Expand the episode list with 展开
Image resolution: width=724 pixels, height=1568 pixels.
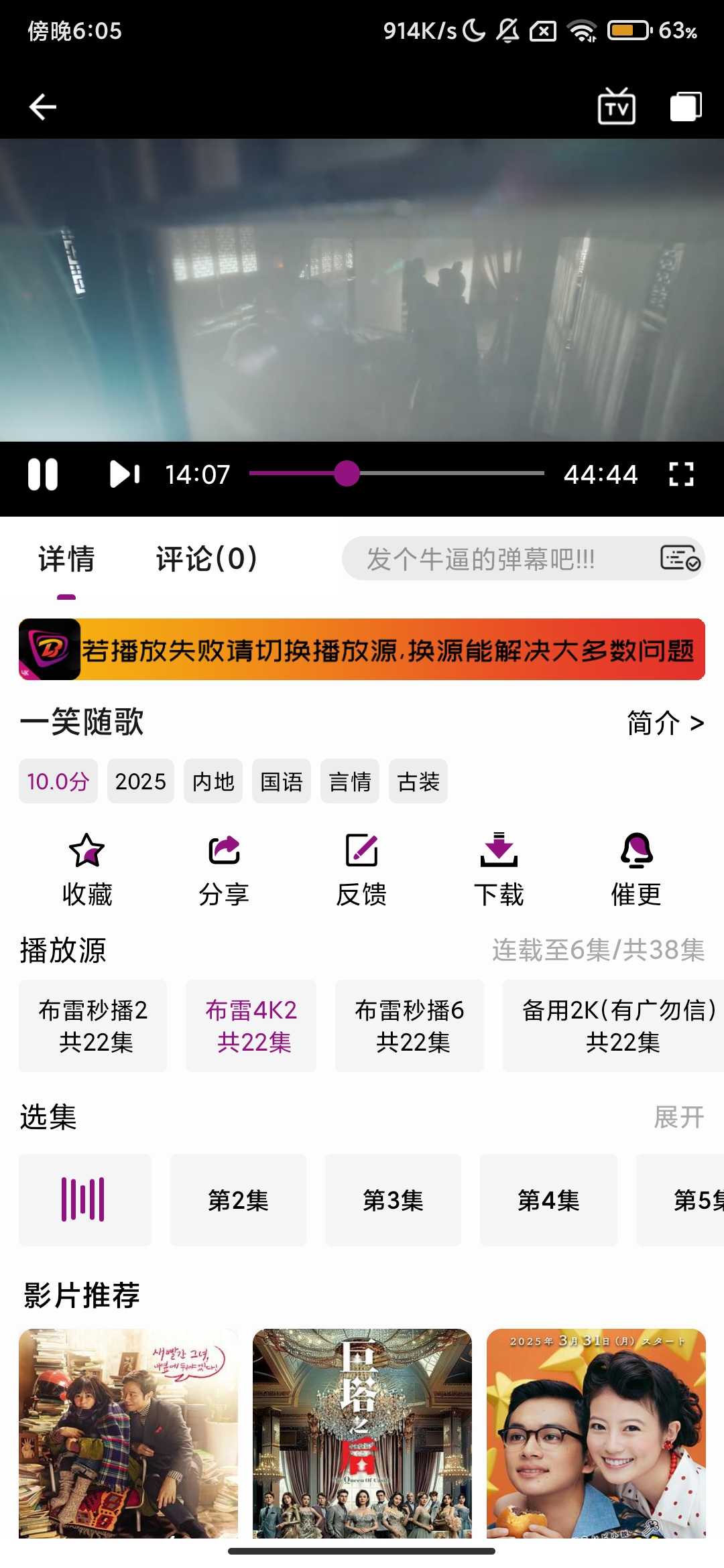click(678, 1117)
